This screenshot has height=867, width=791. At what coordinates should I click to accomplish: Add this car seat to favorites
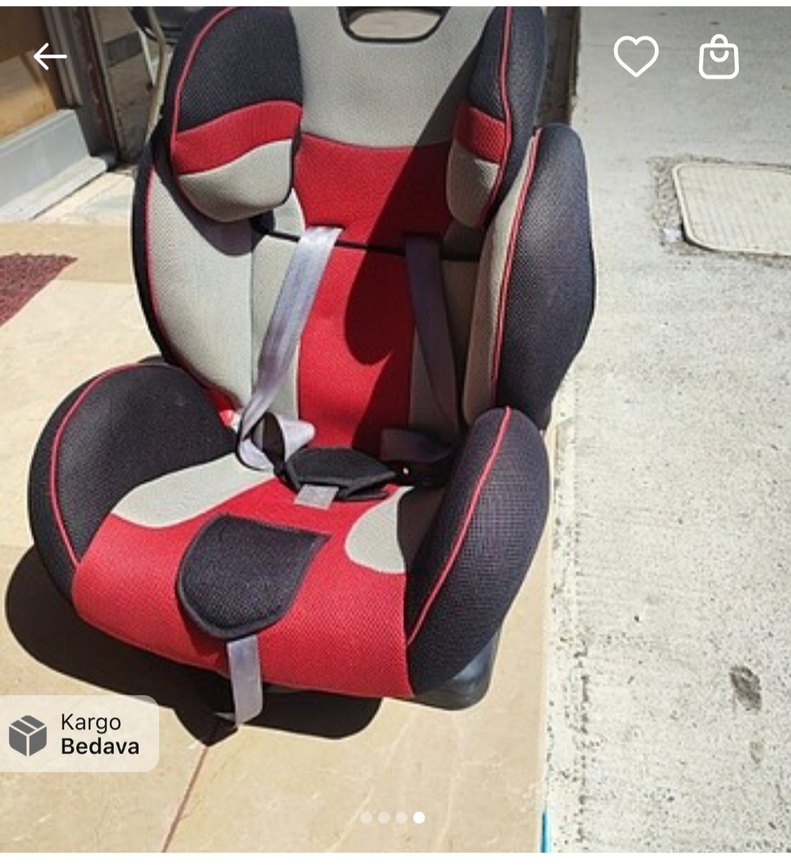tap(636, 57)
